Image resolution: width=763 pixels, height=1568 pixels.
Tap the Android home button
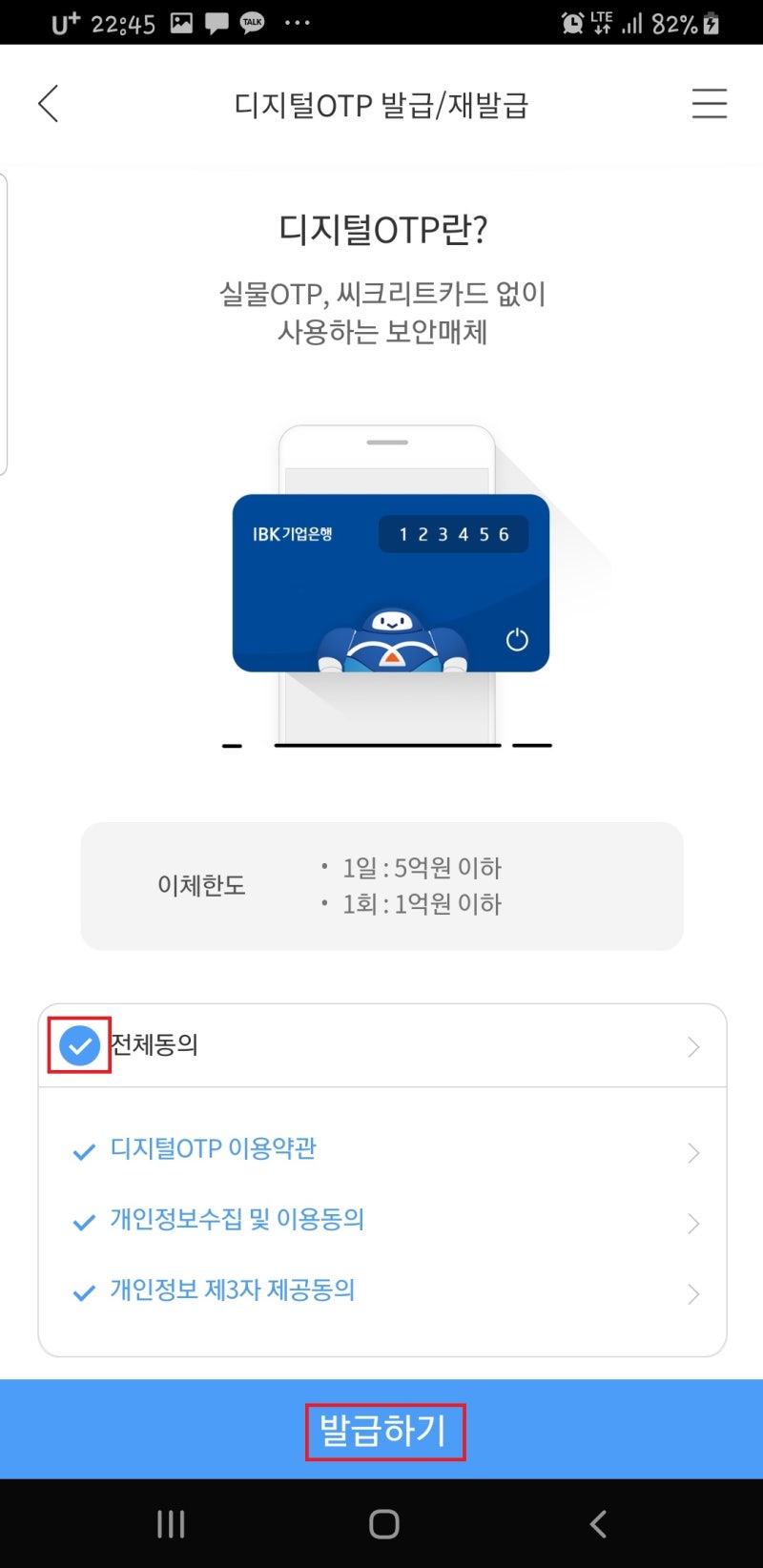pos(381,1523)
